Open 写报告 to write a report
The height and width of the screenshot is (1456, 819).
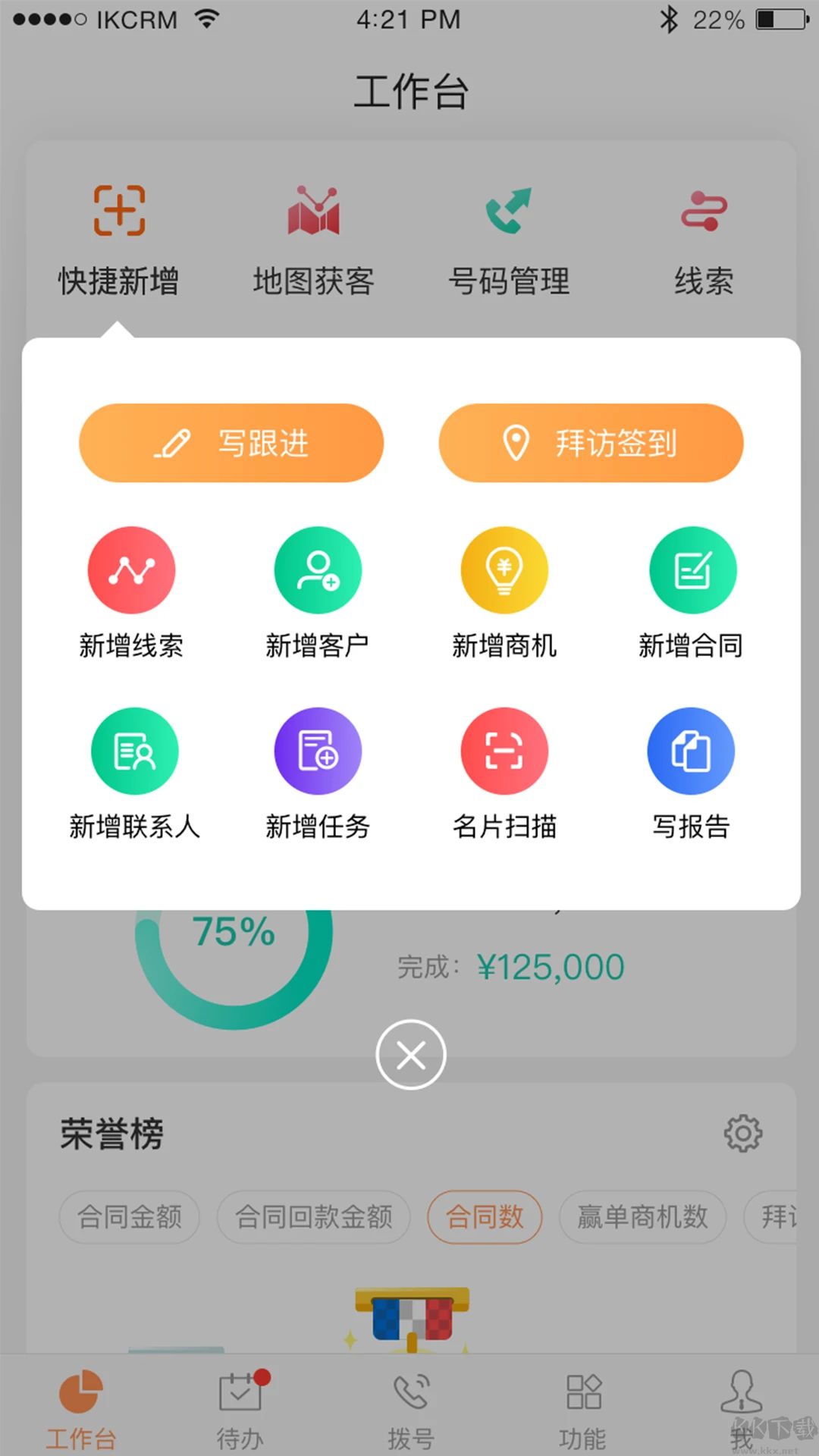tap(691, 750)
